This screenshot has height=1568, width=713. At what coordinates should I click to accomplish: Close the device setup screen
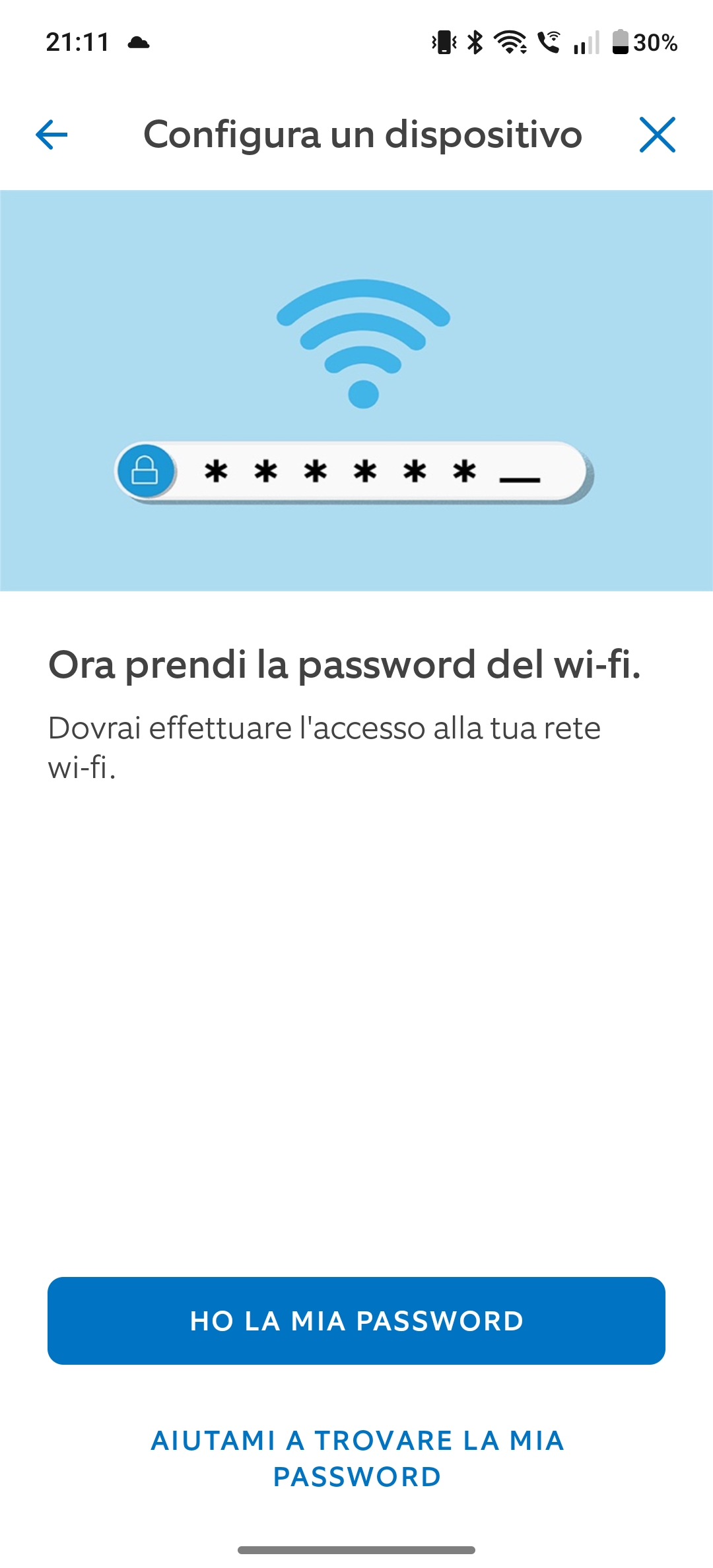[657, 135]
